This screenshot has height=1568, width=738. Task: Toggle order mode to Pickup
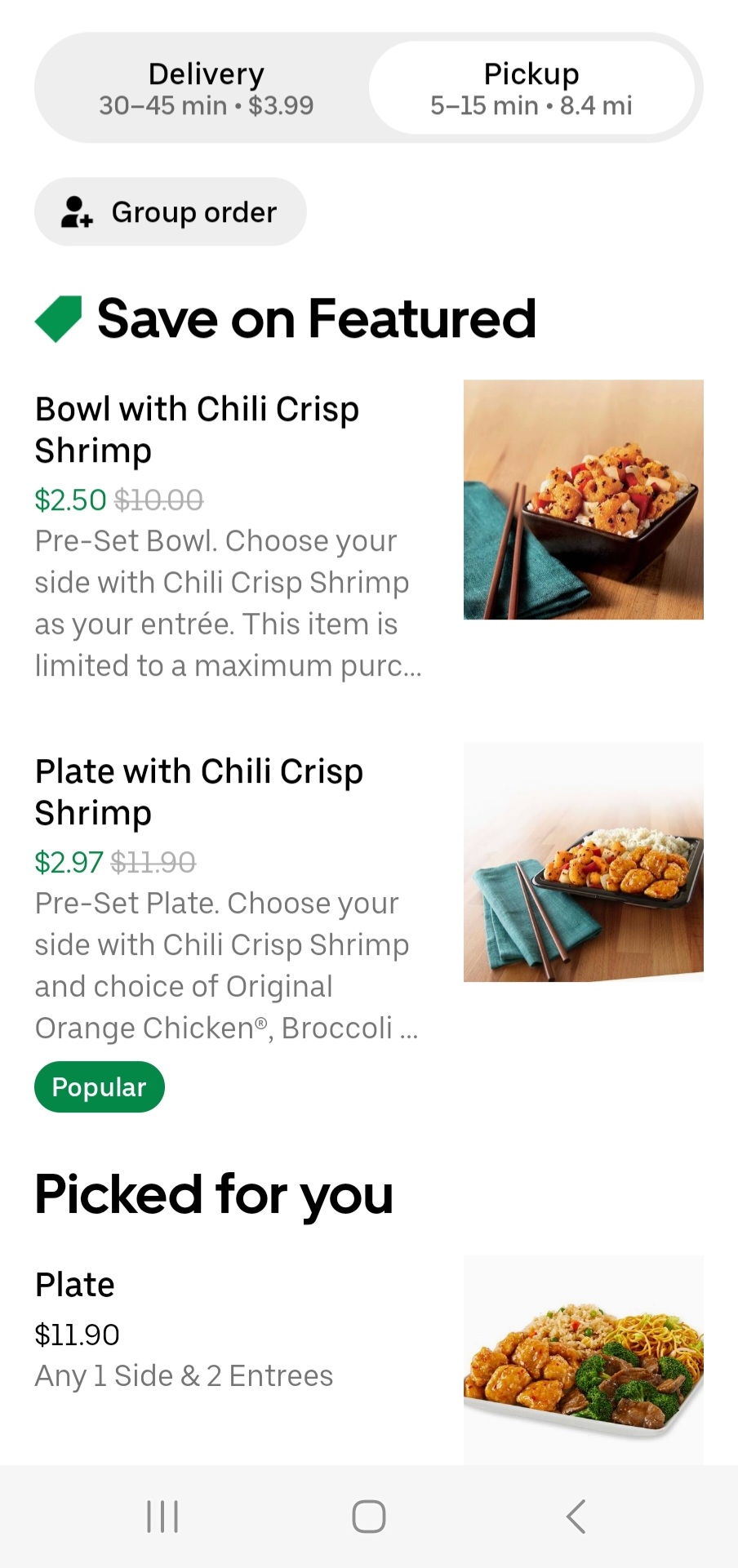tap(531, 87)
